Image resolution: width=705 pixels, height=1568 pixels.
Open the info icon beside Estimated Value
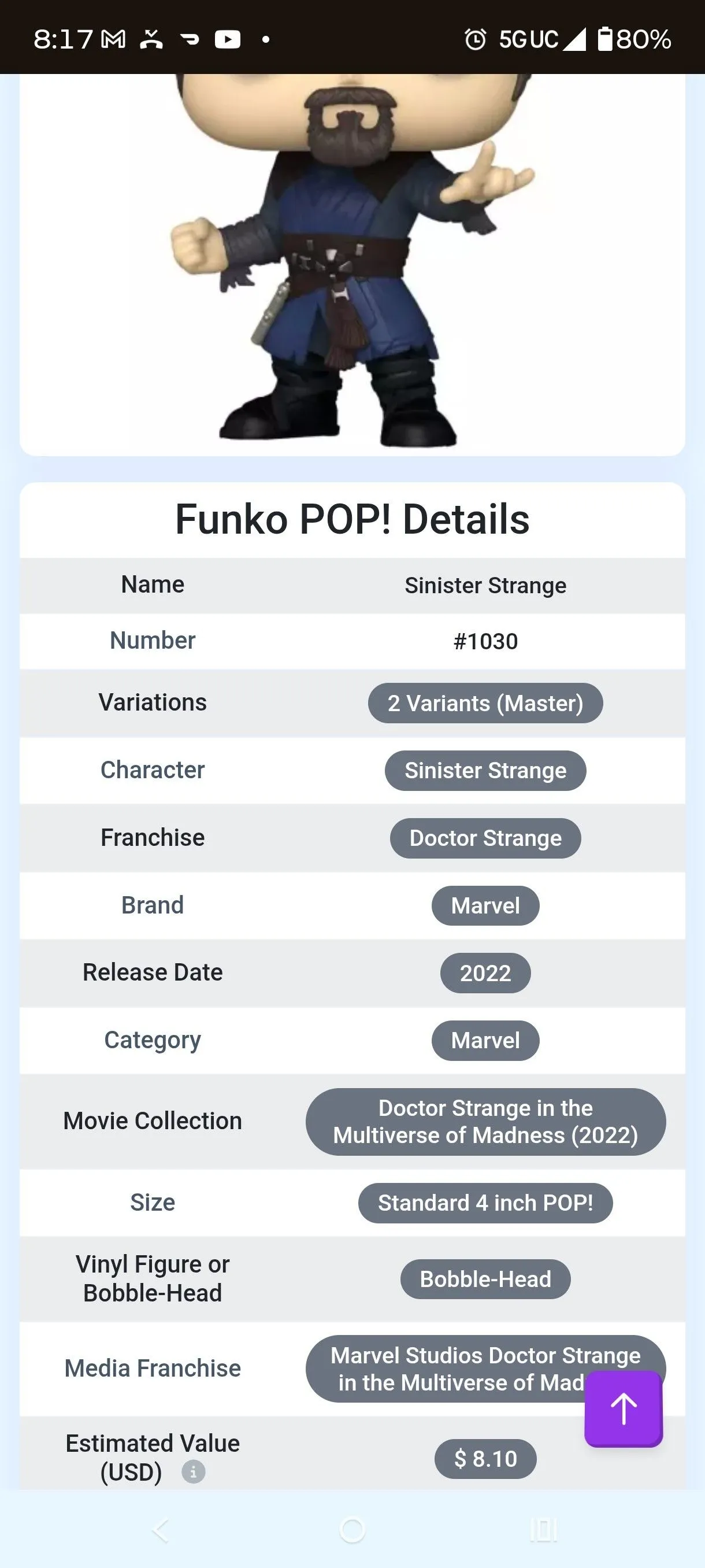(194, 1473)
